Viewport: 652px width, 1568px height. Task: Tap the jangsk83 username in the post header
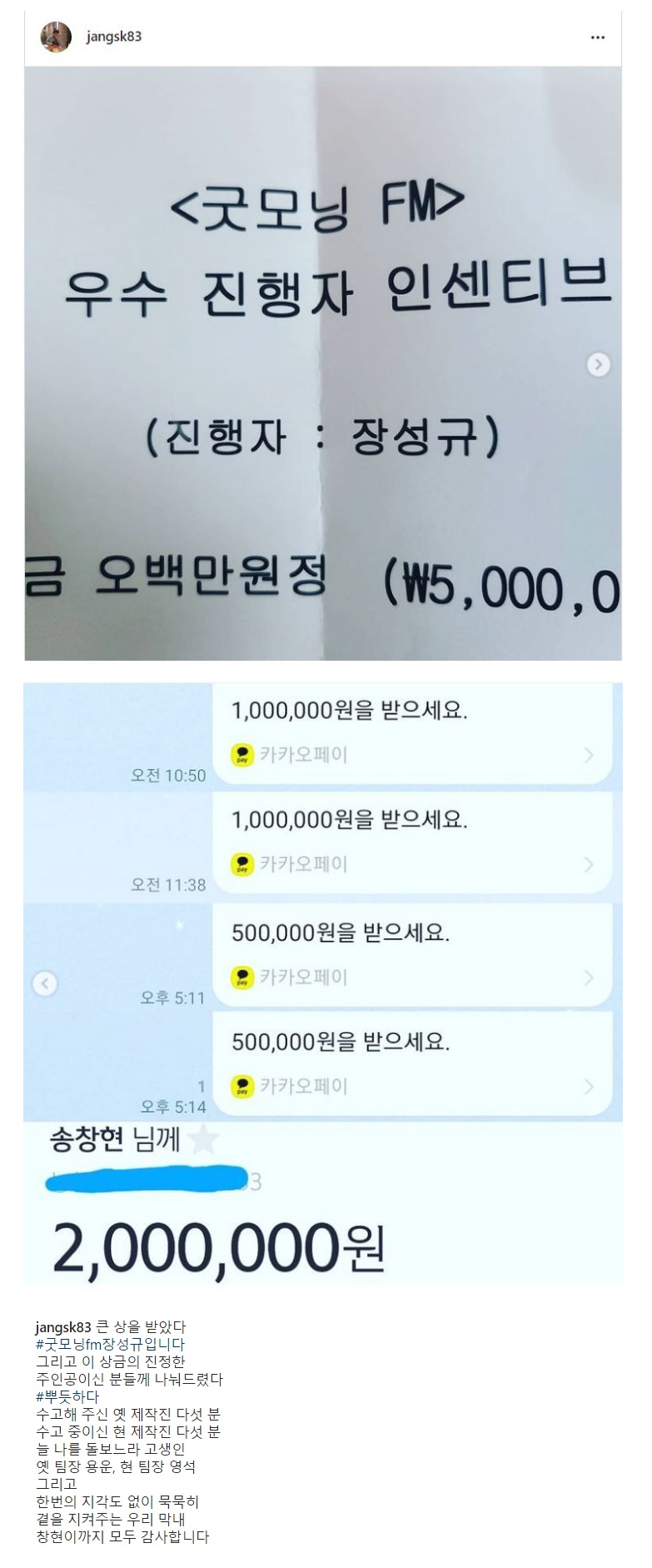pos(113,37)
